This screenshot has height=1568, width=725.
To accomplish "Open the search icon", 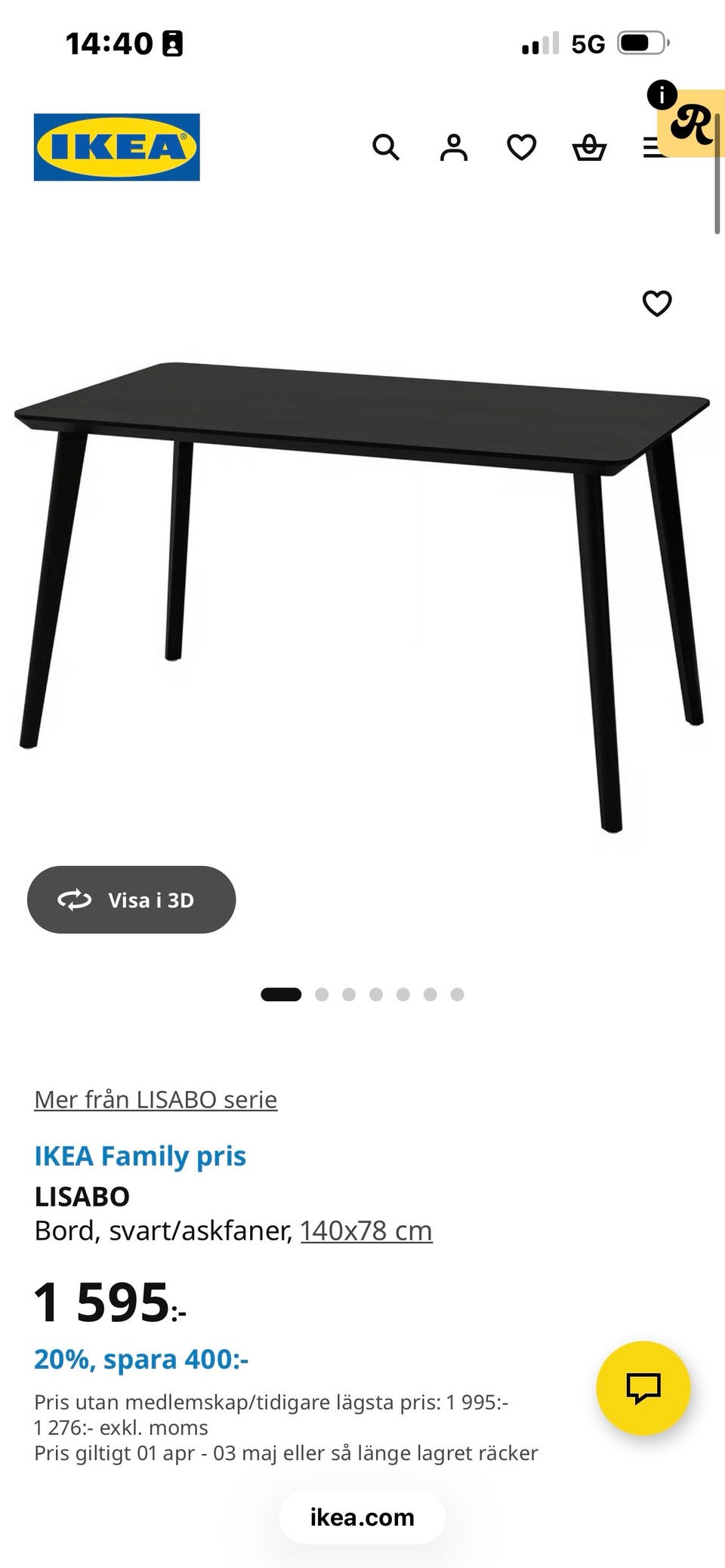I will [x=387, y=146].
